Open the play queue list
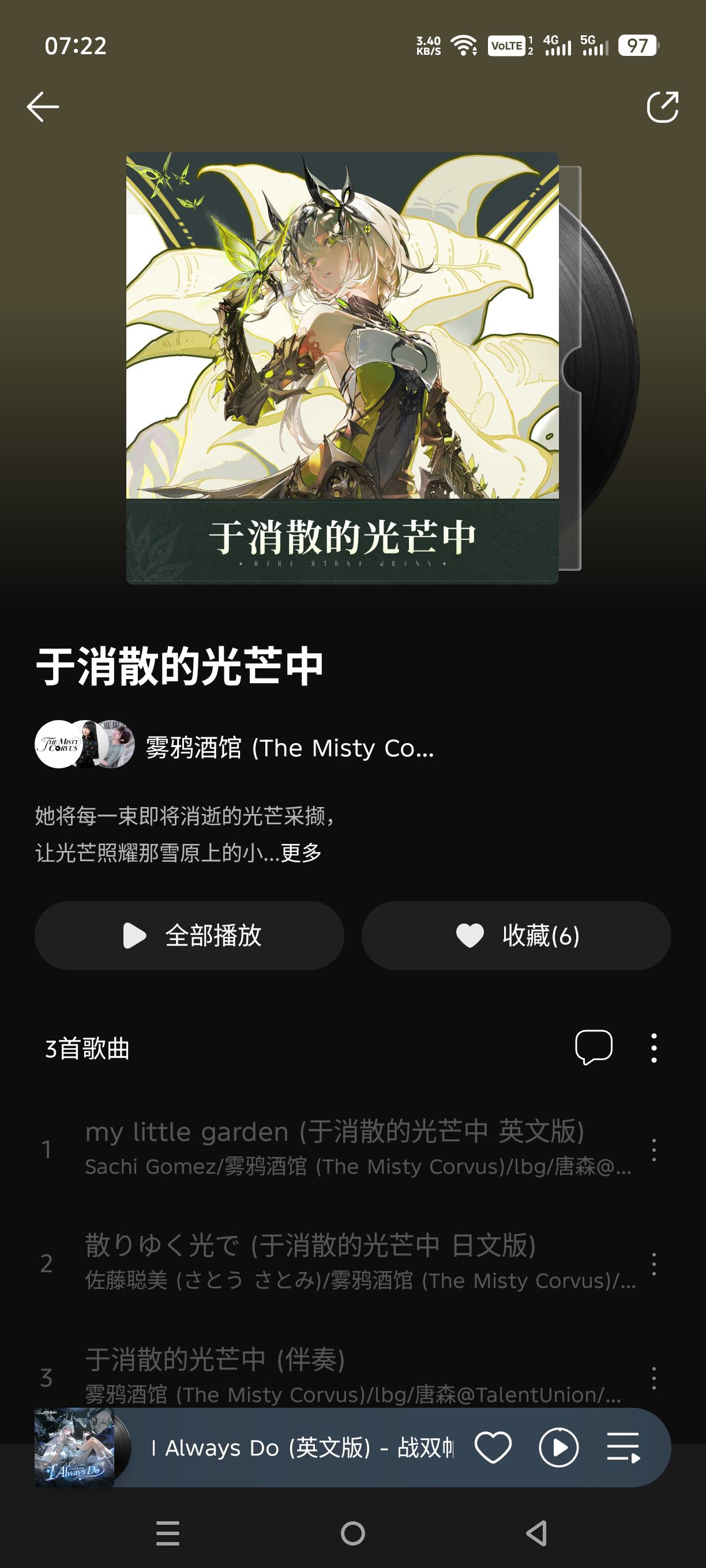Viewport: 706px width, 1568px height. point(623,1448)
